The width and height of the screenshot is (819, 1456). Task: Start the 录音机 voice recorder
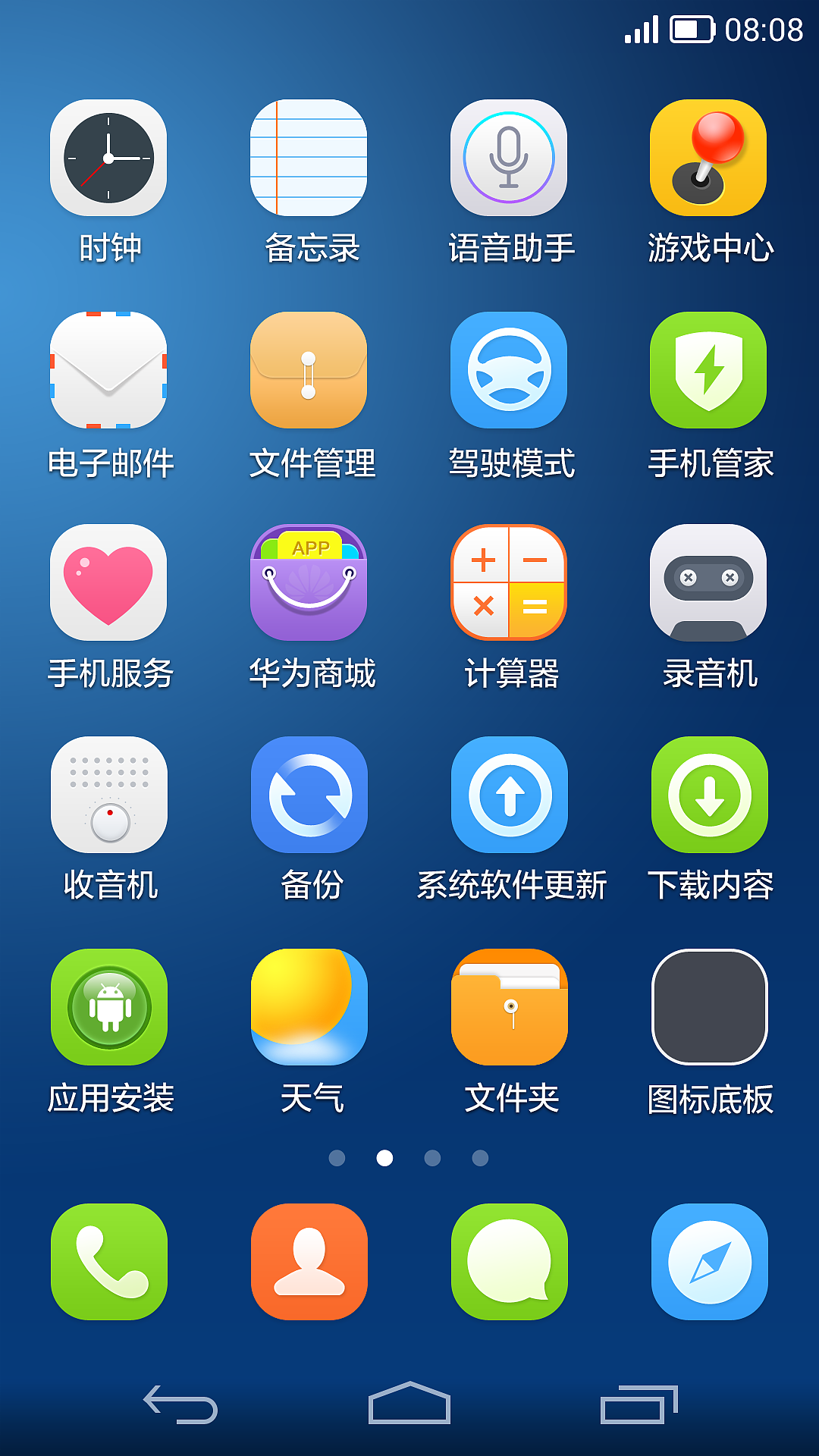click(x=709, y=584)
